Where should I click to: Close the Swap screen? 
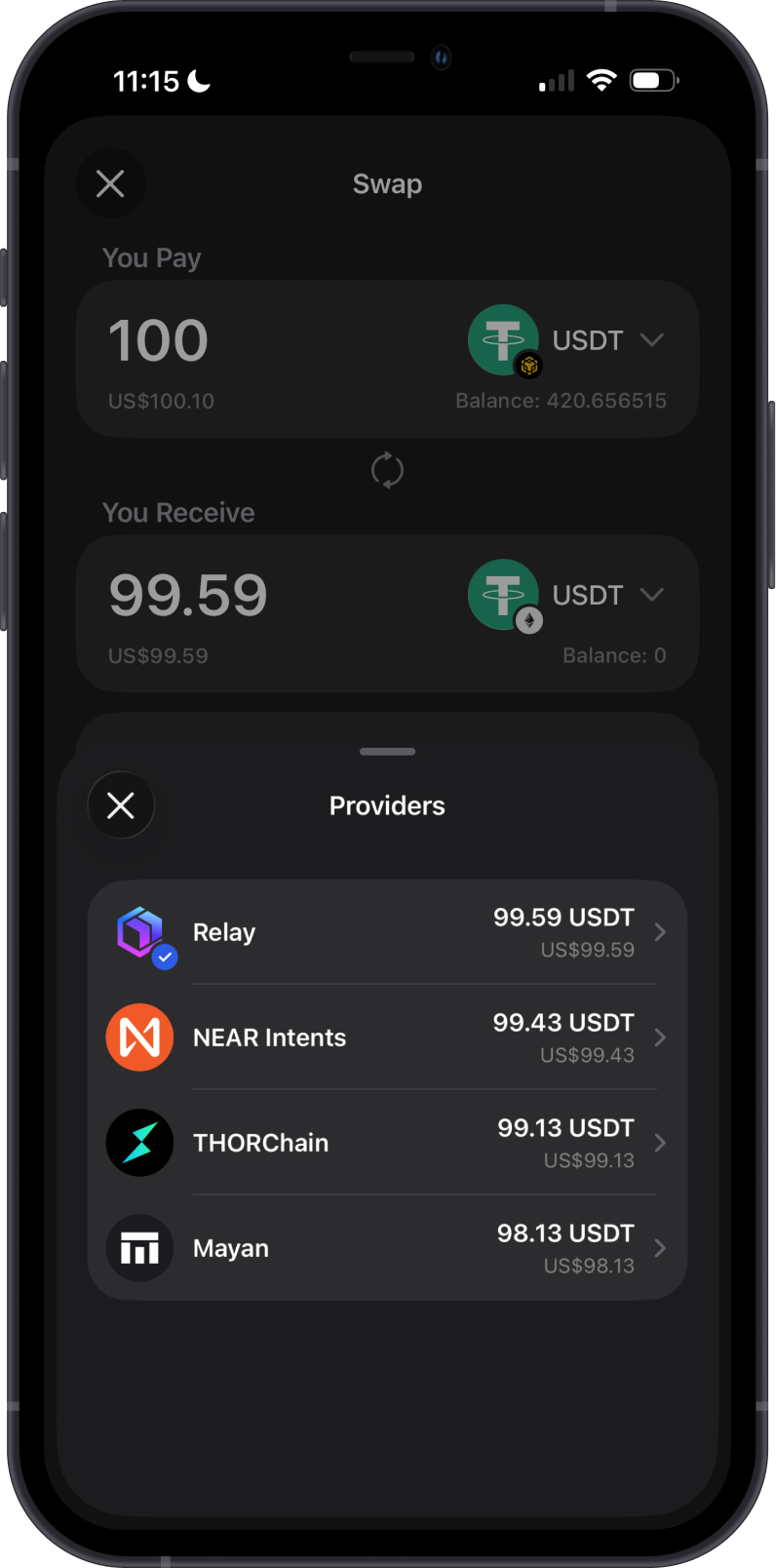tap(110, 183)
